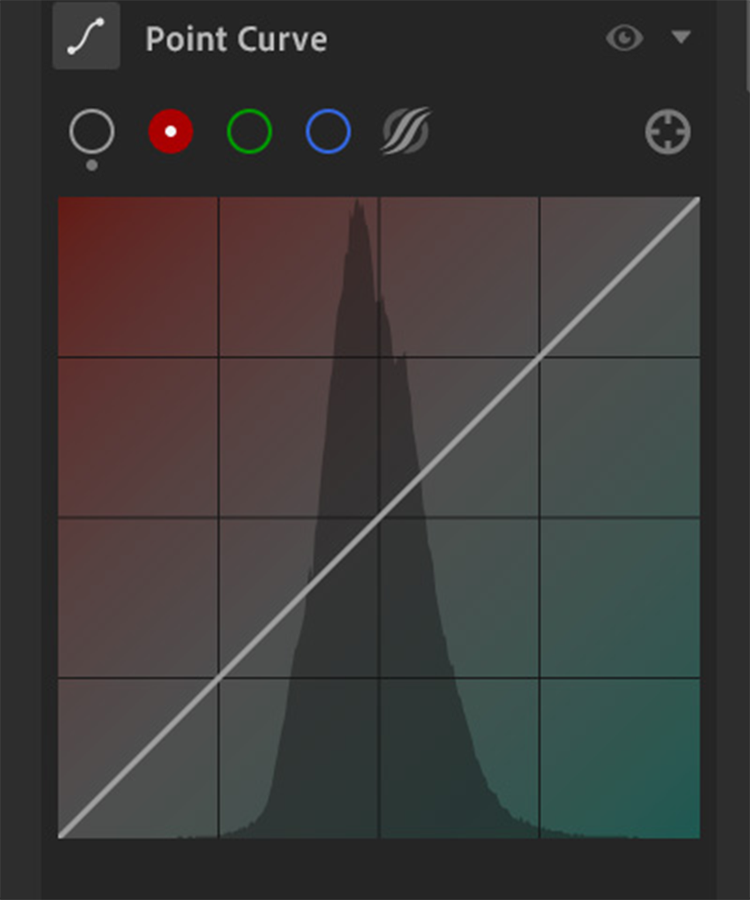Select the red channel curve
750x900 pixels.
point(170,131)
